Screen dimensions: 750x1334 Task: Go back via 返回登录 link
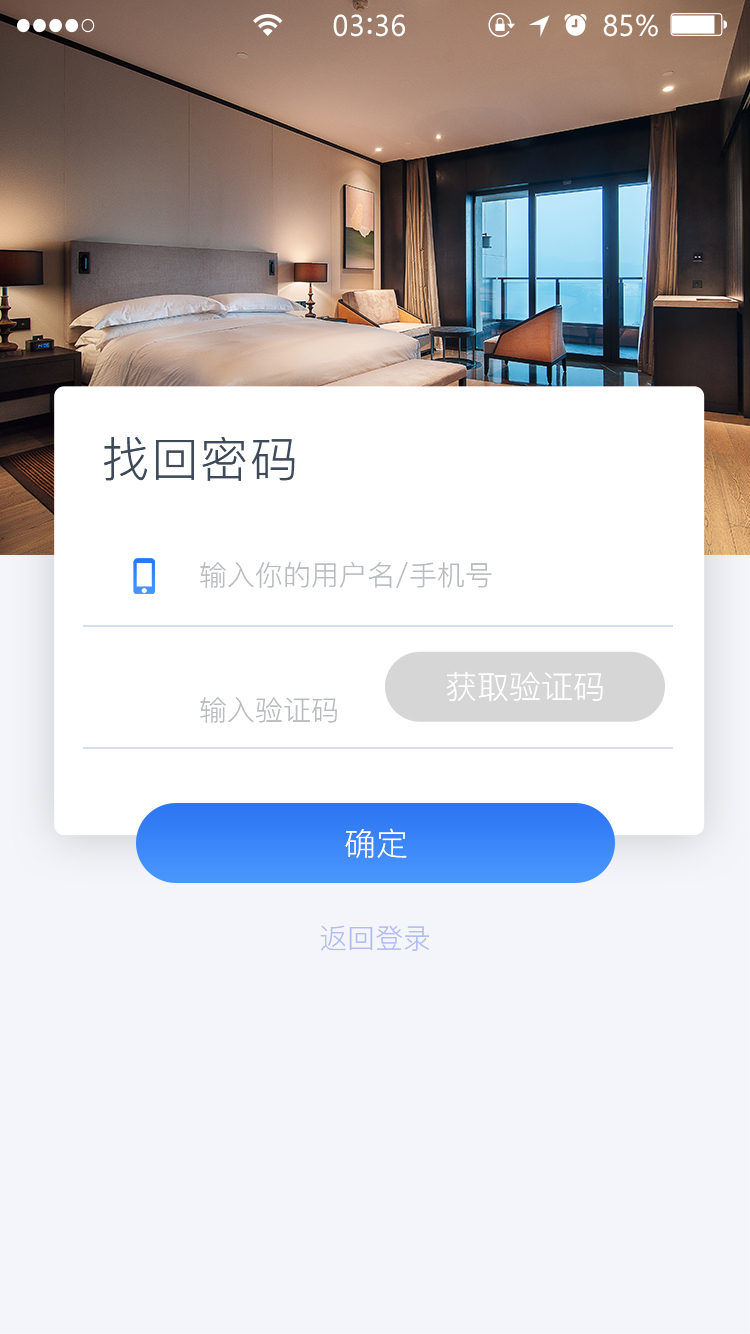[375, 939]
